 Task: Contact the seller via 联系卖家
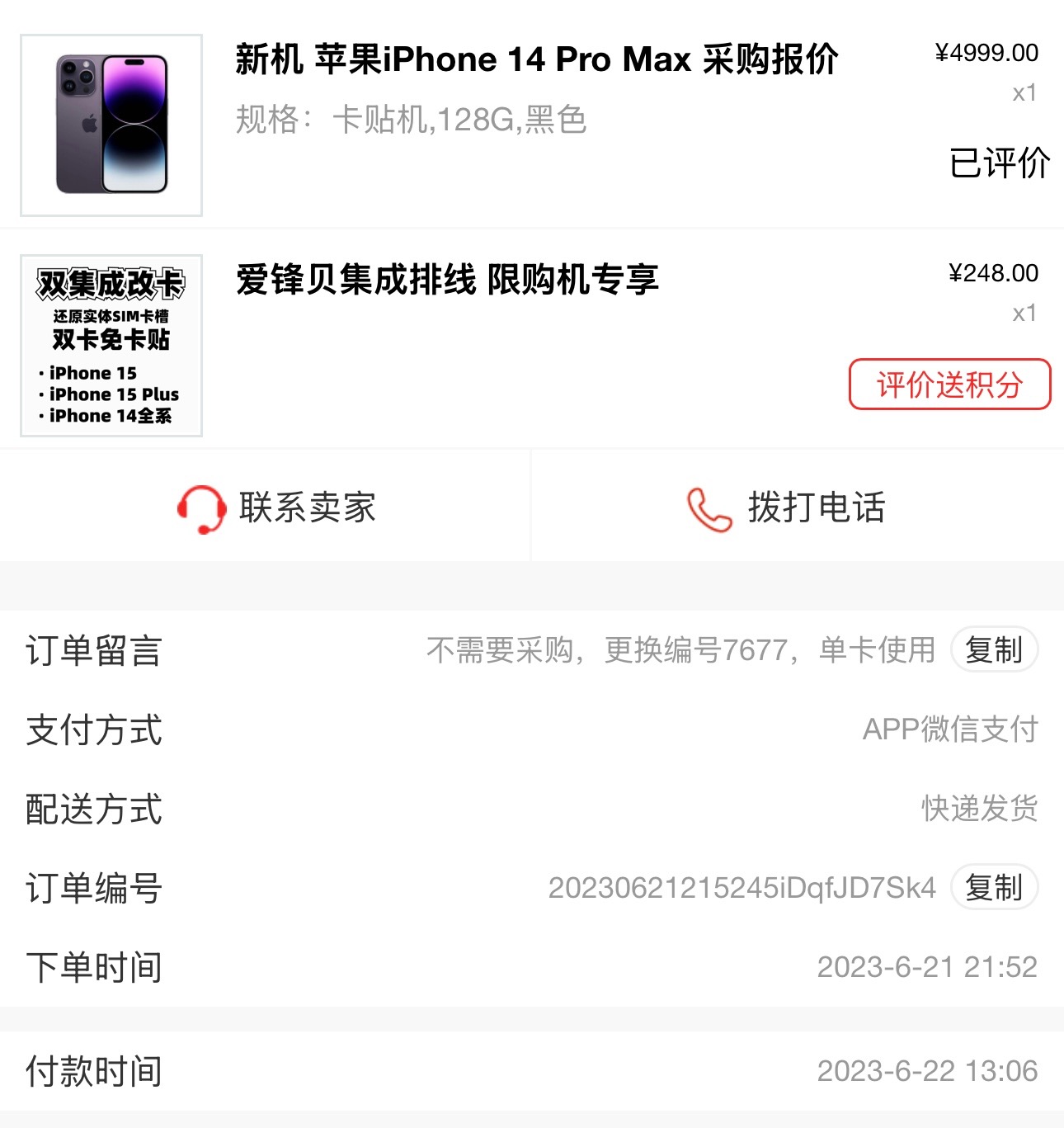277,507
